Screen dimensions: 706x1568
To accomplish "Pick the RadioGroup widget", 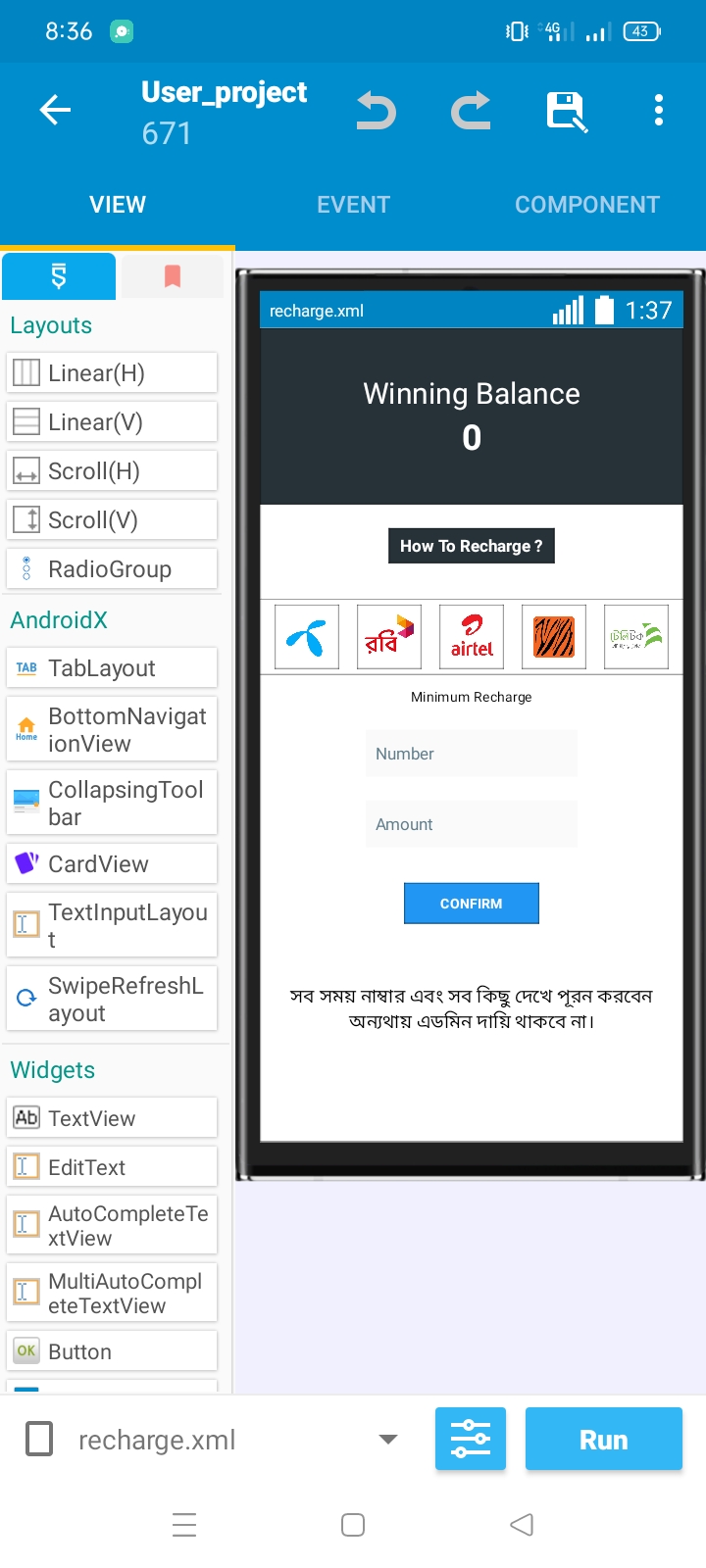I will pyautogui.click(x=112, y=568).
